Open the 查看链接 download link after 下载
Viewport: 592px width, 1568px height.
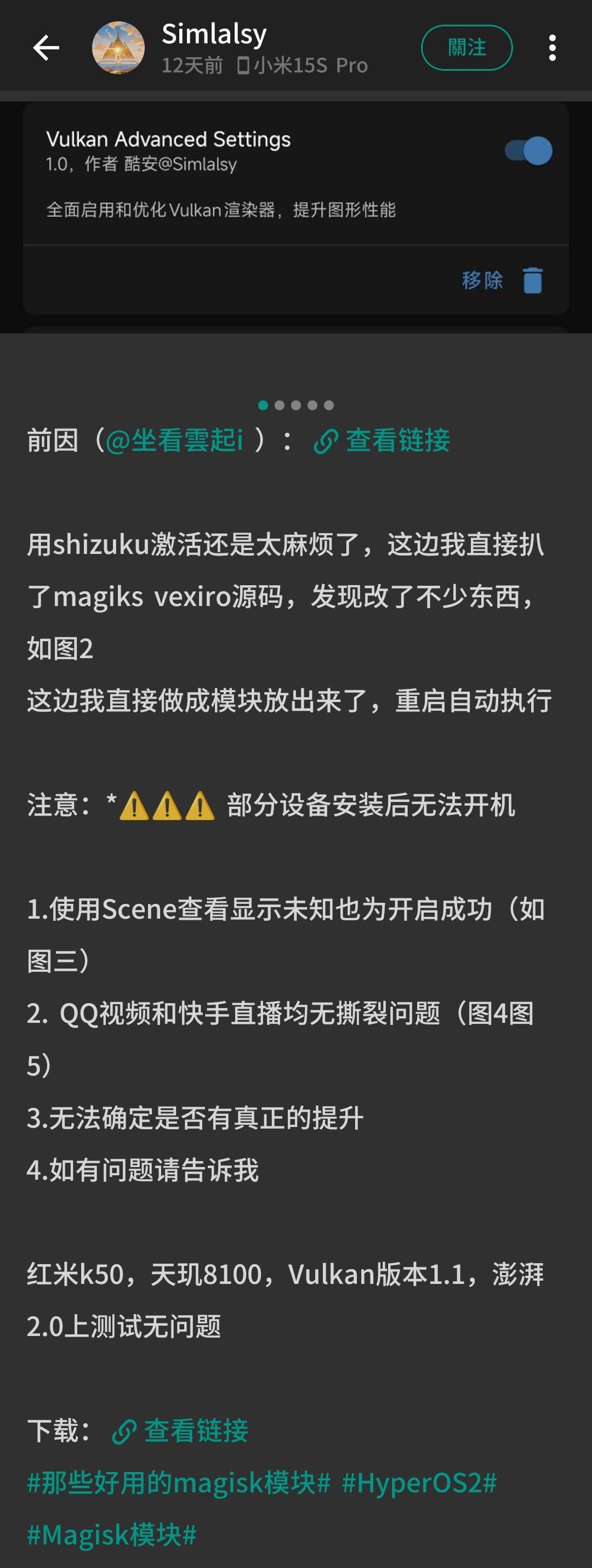[x=181, y=1430]
